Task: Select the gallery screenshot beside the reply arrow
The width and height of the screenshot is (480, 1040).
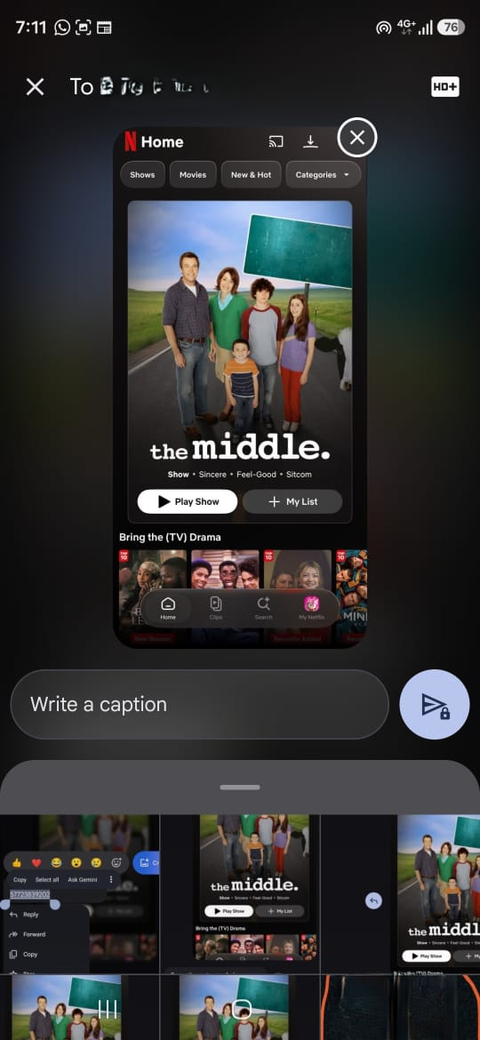Action: 400,893
